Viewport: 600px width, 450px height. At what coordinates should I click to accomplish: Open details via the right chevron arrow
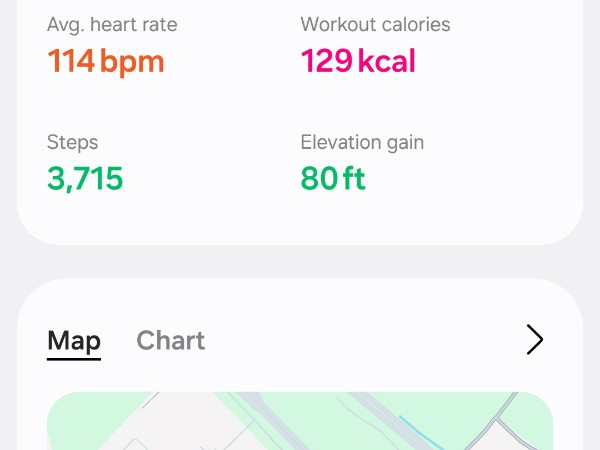tap(535, 340)
